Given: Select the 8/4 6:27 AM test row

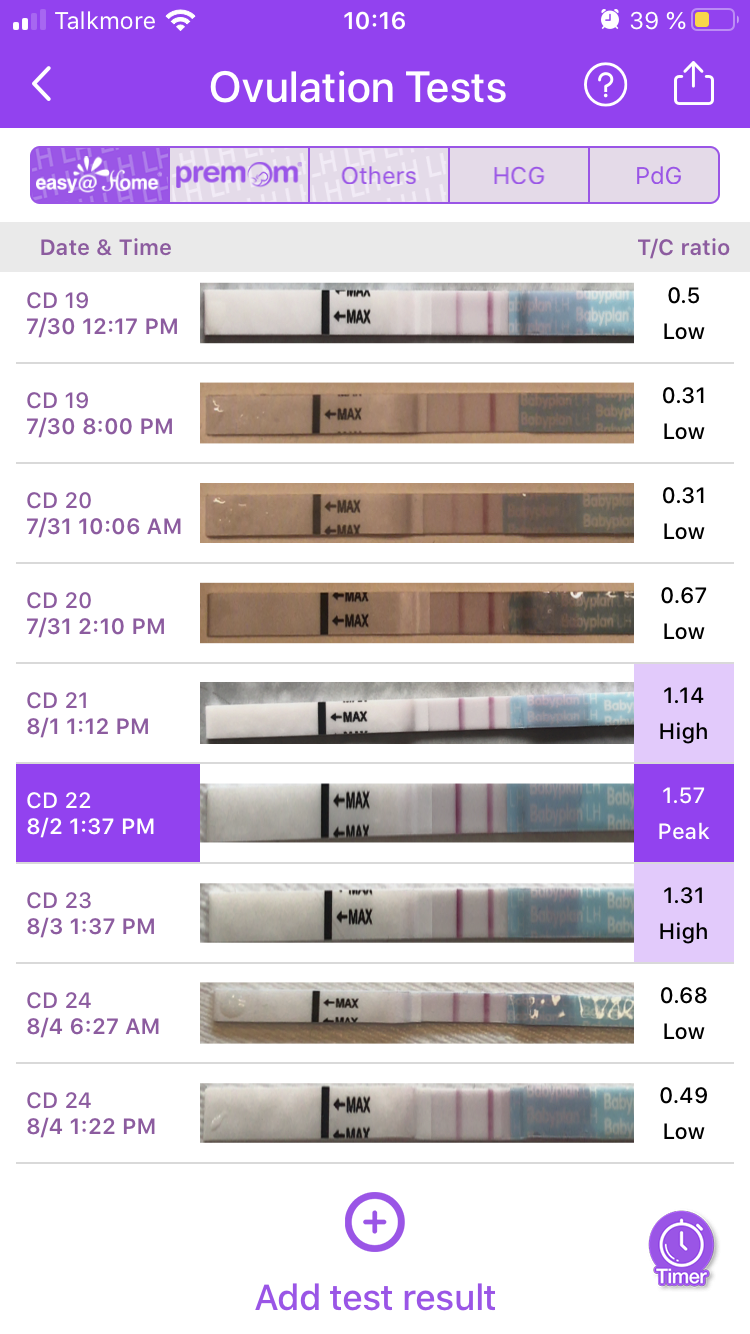Looking at the screenshot, I should (375, 1013).
